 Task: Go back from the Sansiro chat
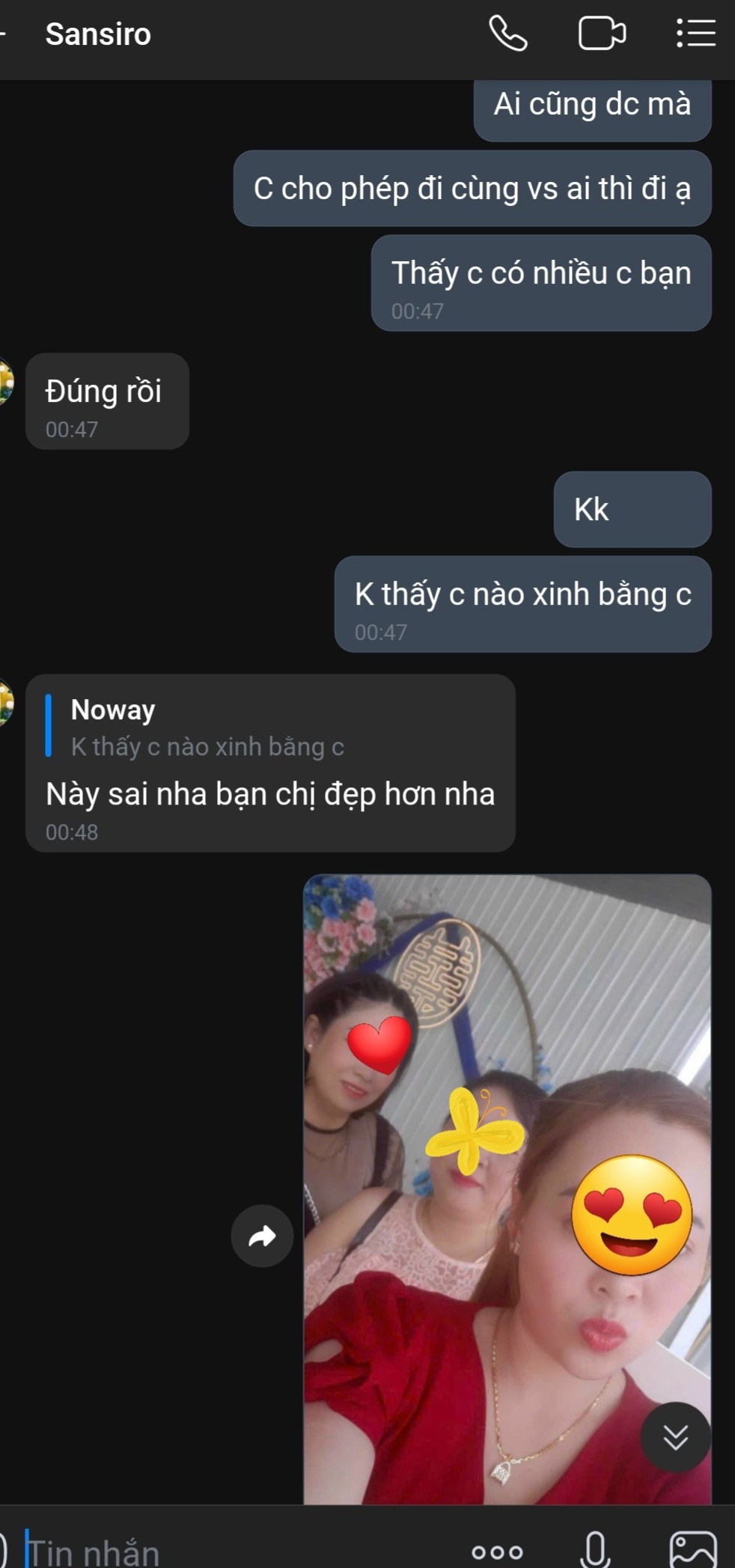[x=4, y=34]
